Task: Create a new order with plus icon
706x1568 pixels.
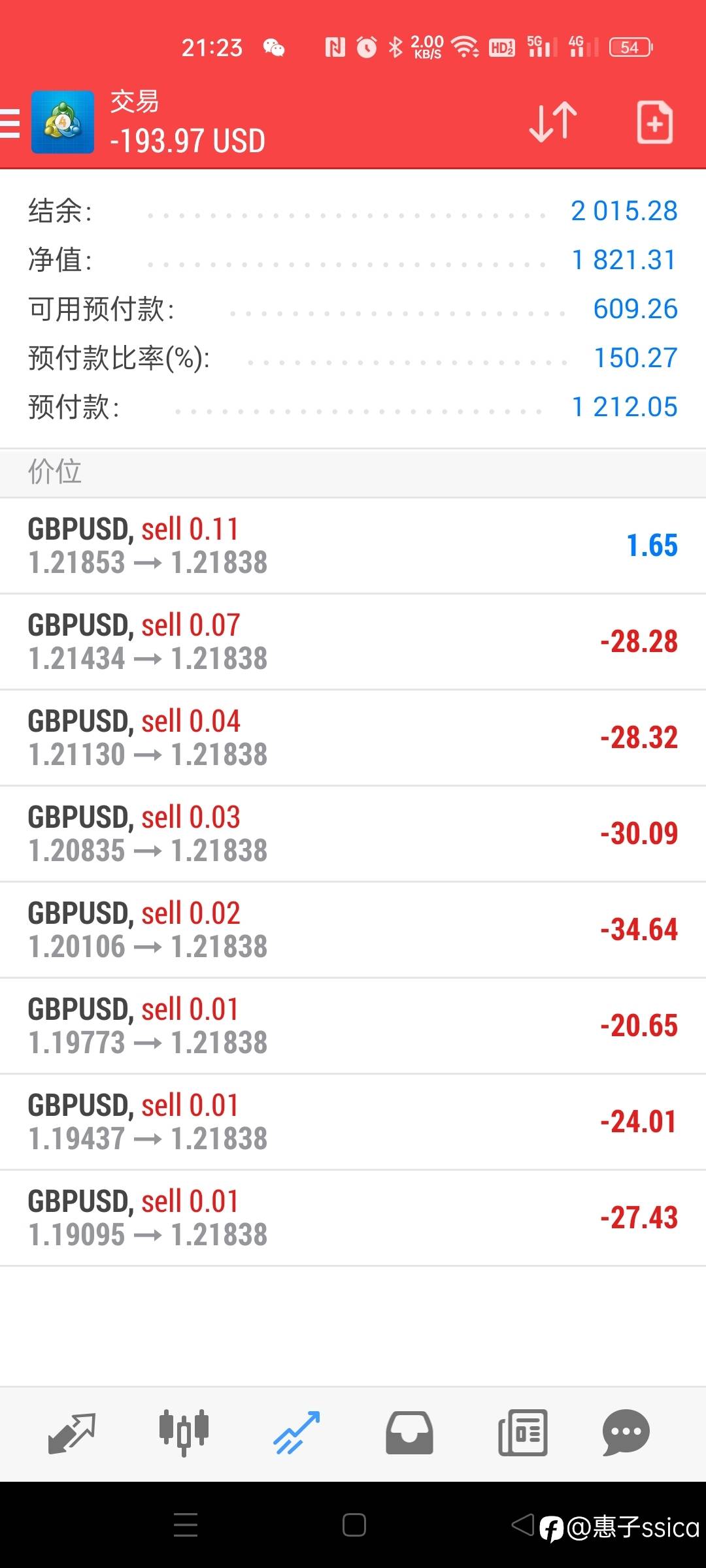Action: point(654,122)
